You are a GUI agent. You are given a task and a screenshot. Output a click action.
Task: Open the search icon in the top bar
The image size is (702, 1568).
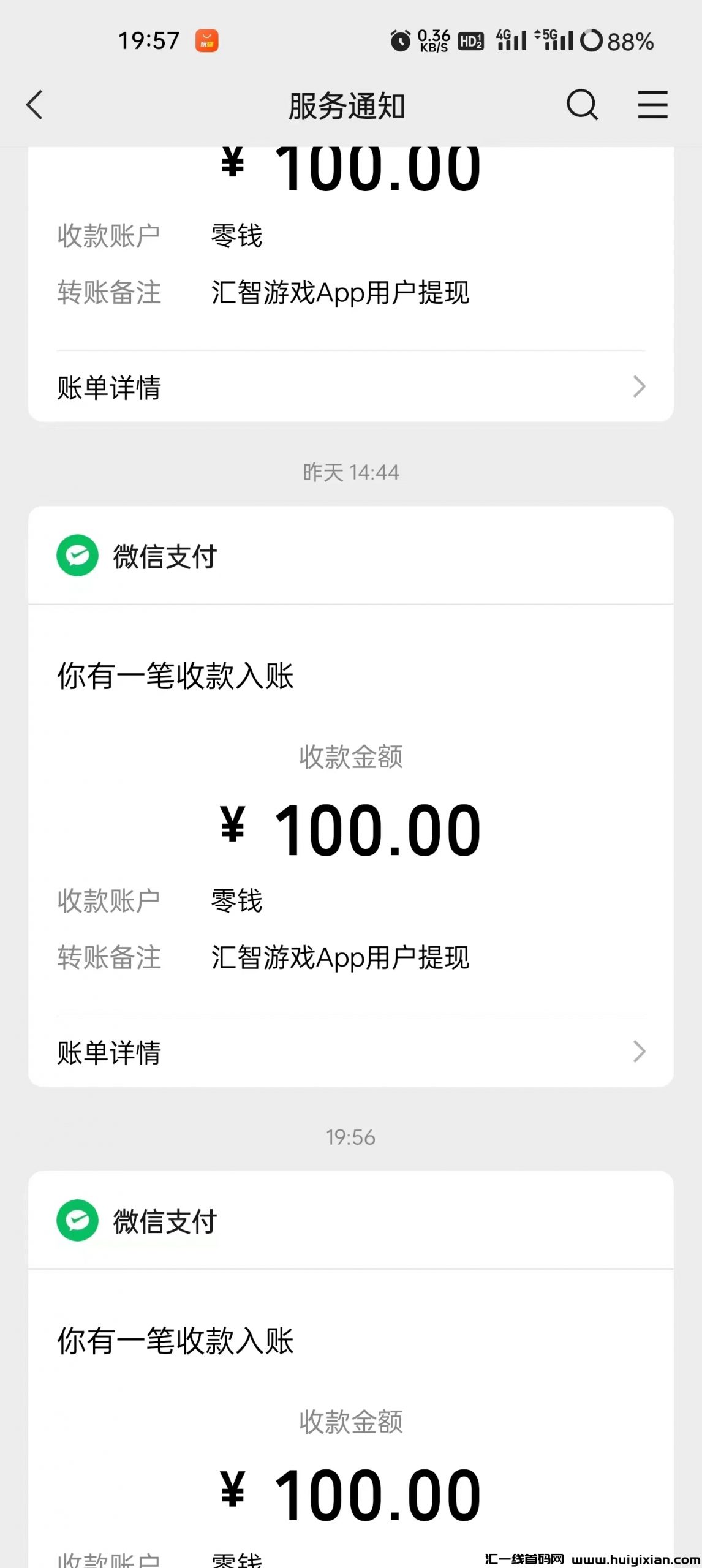582,105
